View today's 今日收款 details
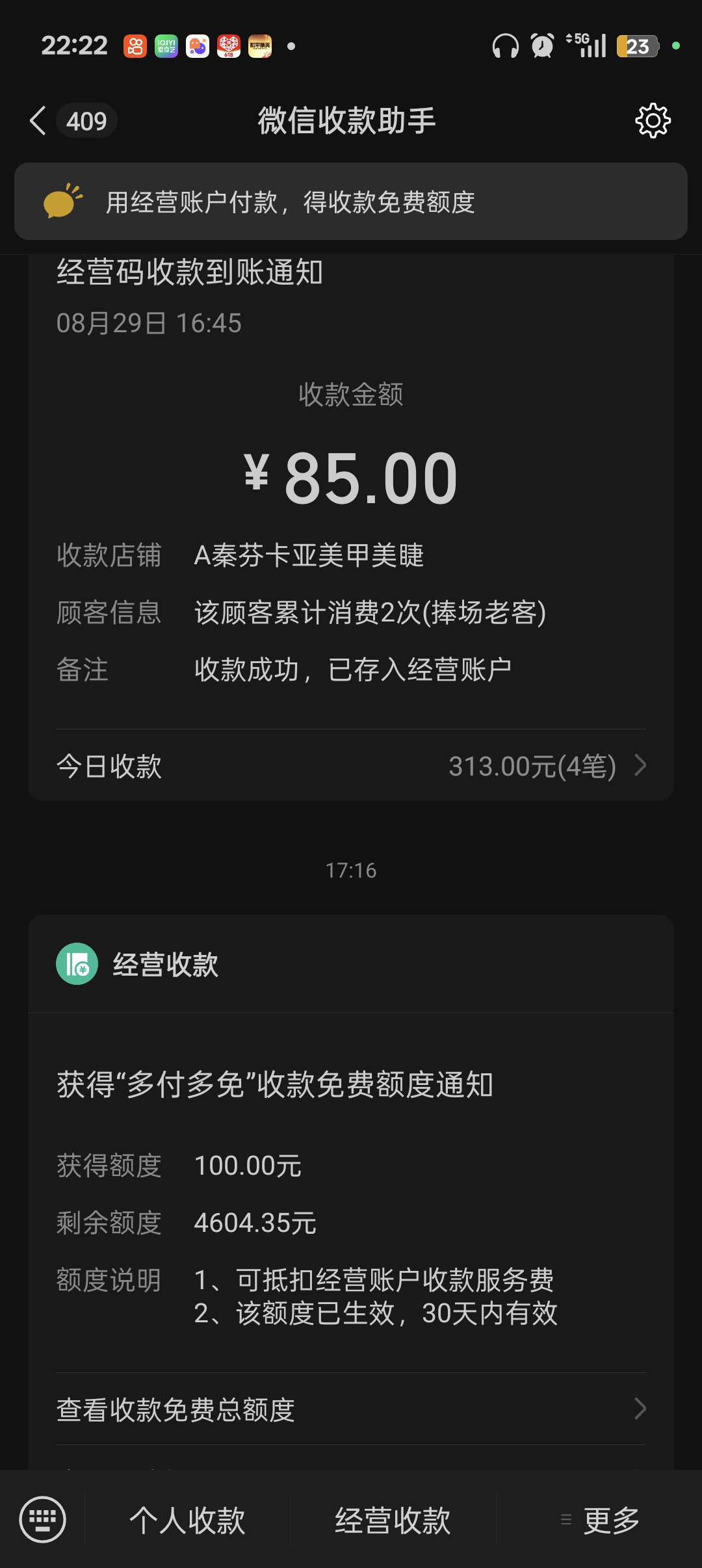 [x=351, y=766]
